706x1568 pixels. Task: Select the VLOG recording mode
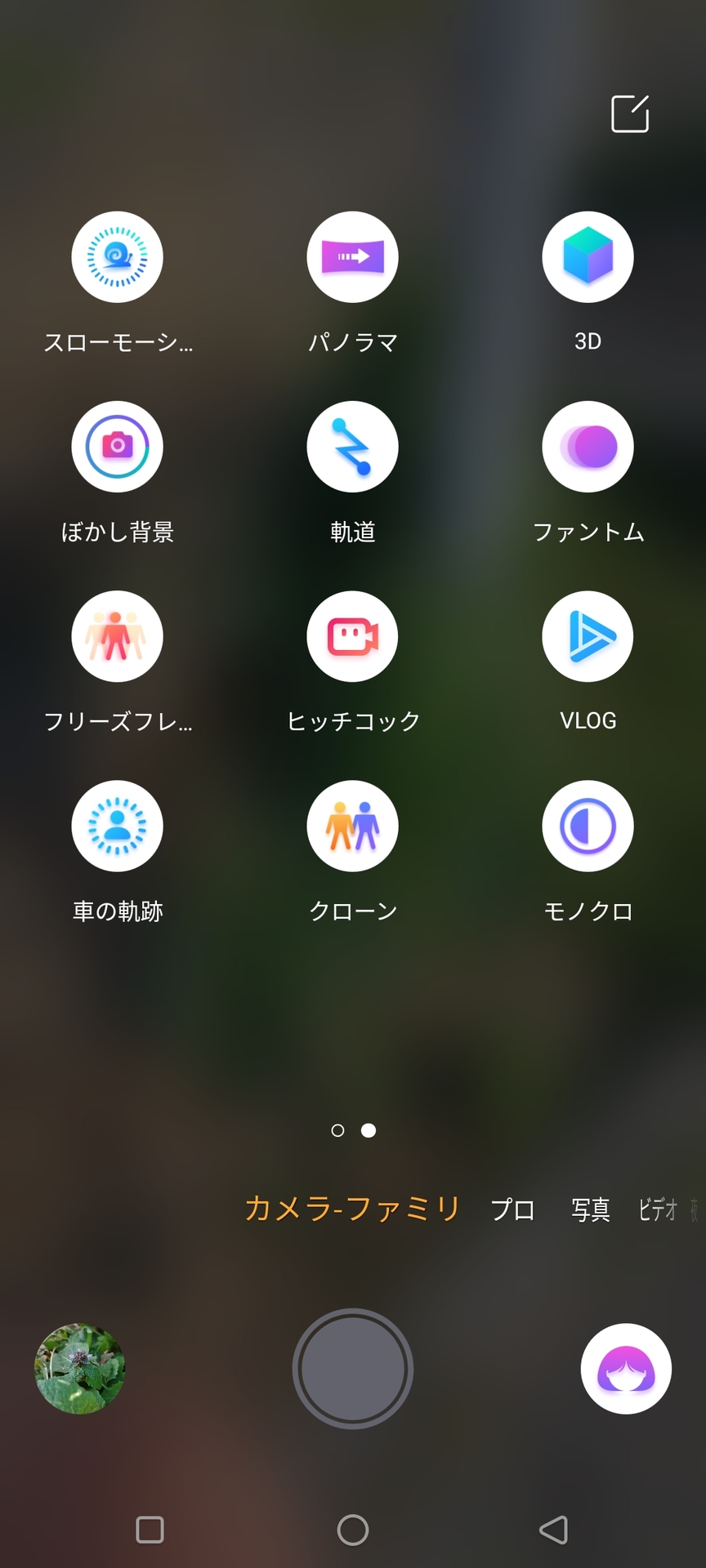[x=588, y=636]
